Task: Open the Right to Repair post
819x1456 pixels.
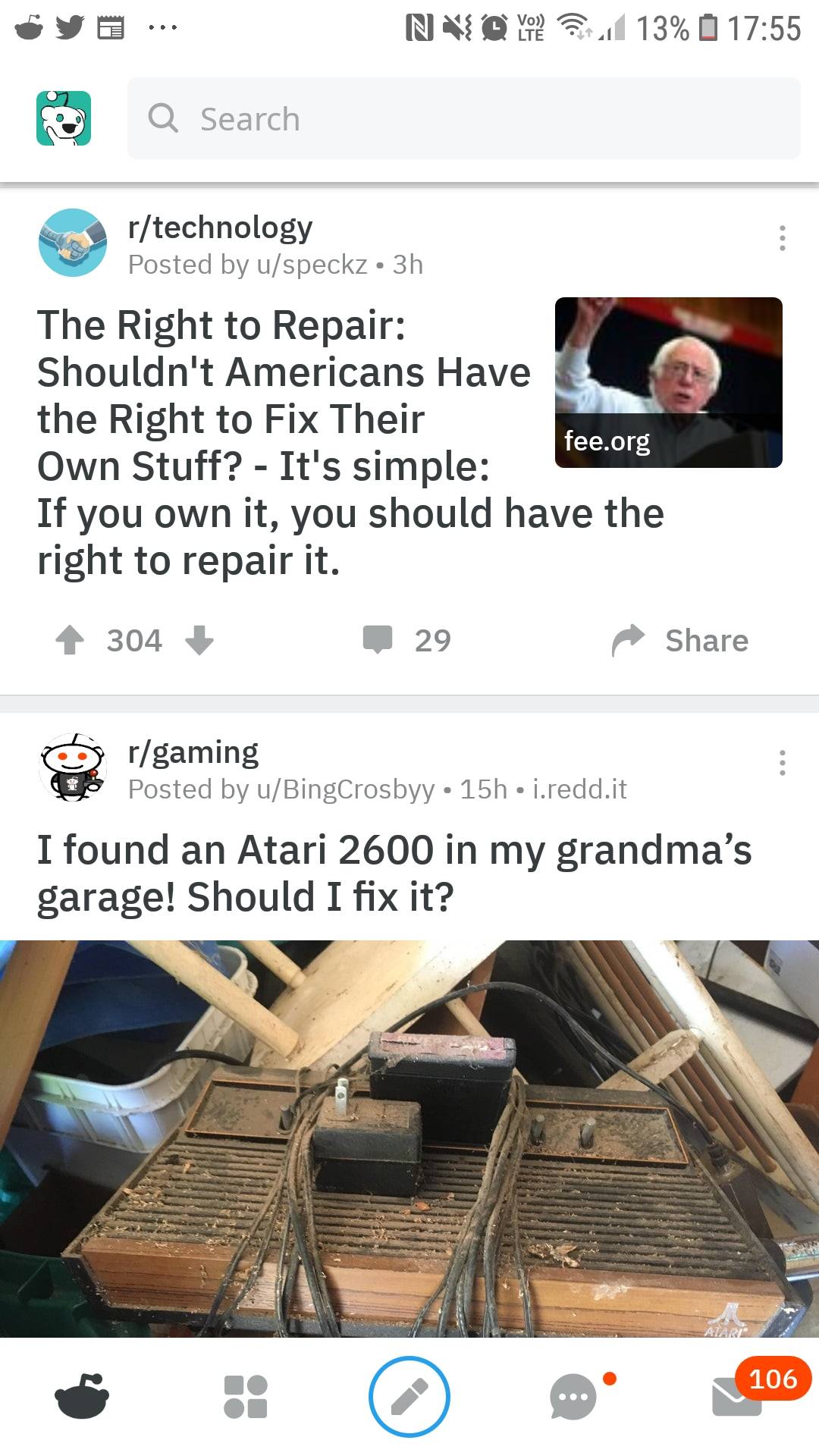Action: point(284,441)
